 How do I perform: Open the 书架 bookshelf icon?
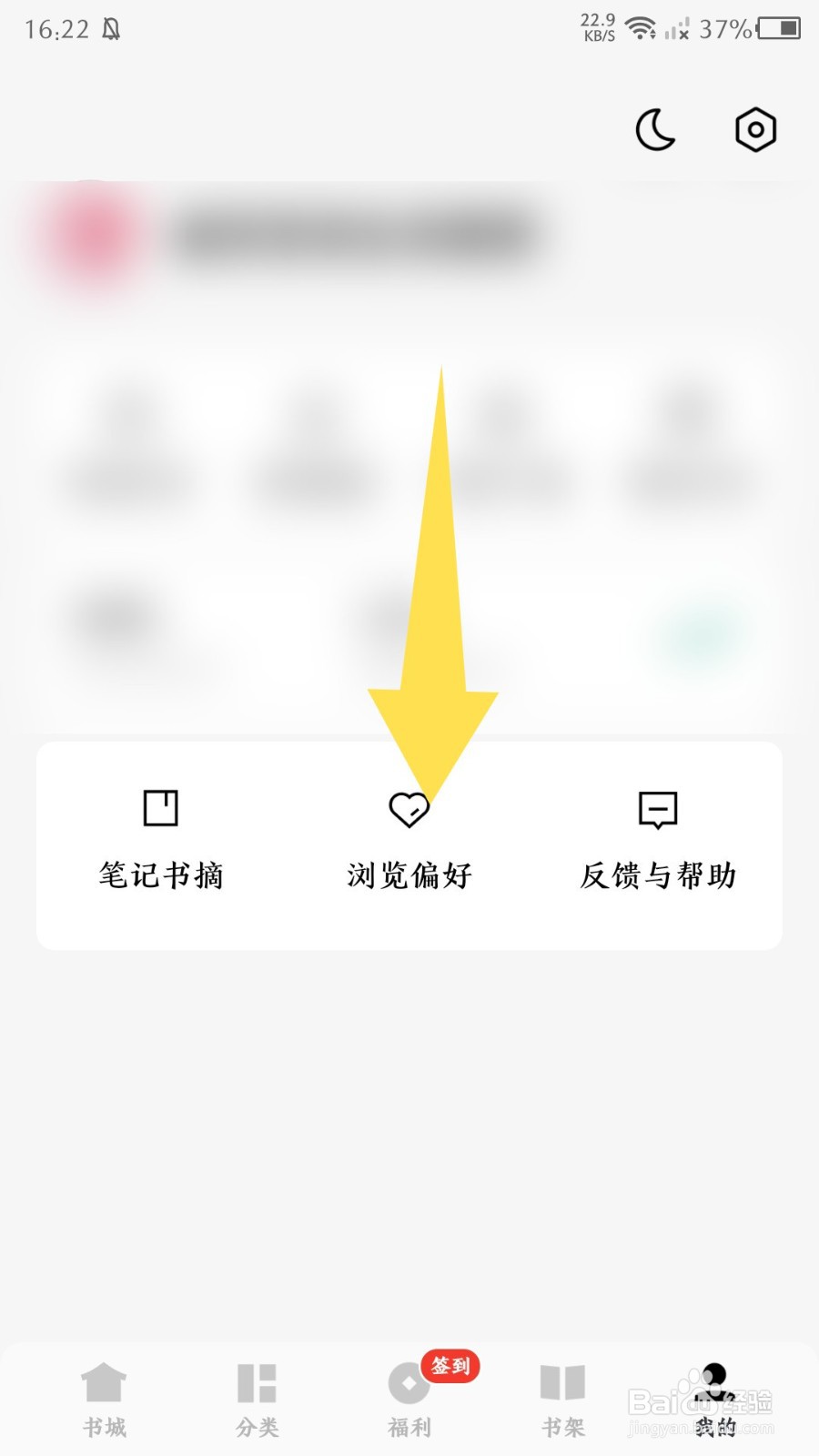(561, 1380)
